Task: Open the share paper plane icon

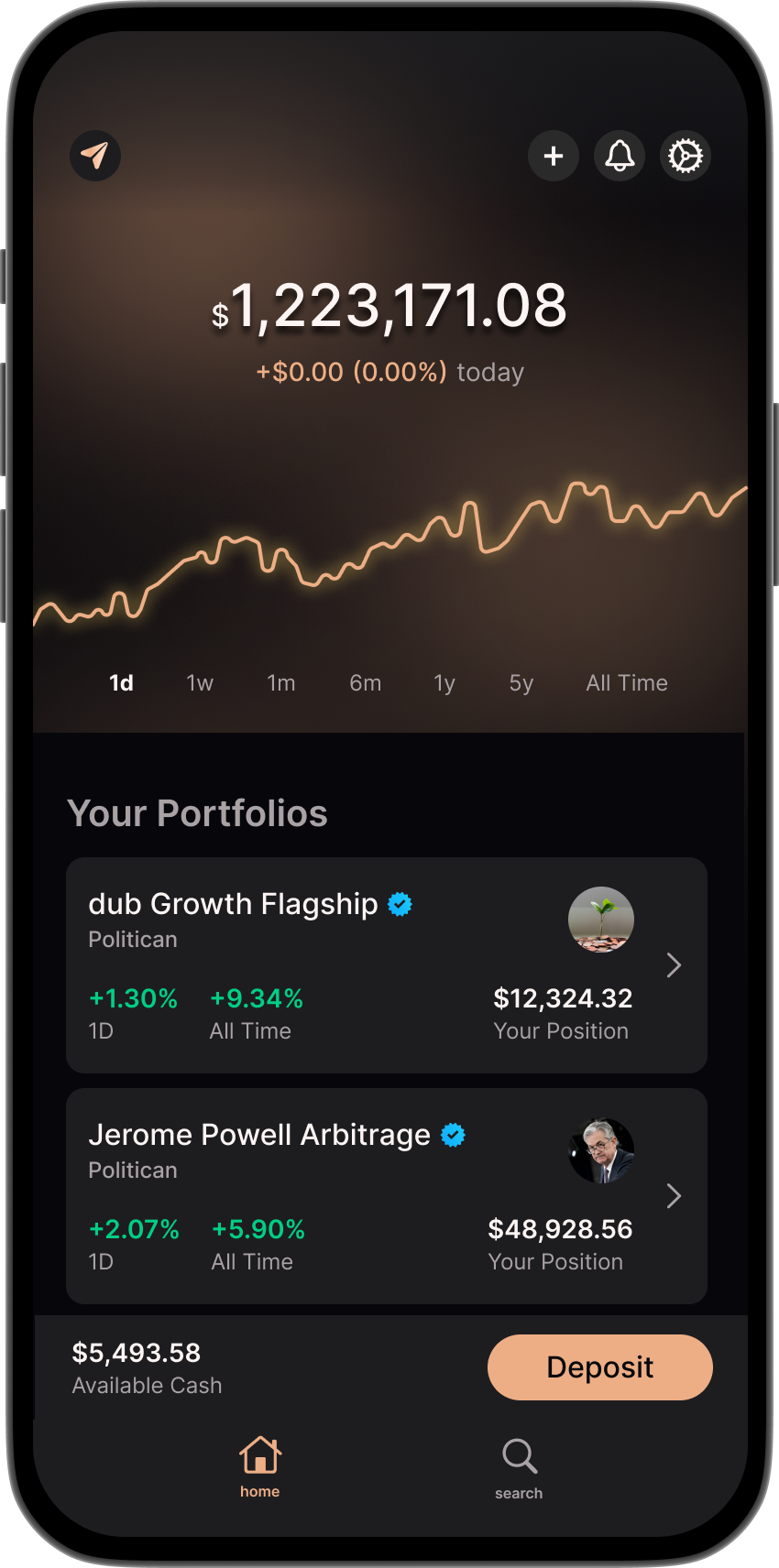Action: click(x=95, y=156)
